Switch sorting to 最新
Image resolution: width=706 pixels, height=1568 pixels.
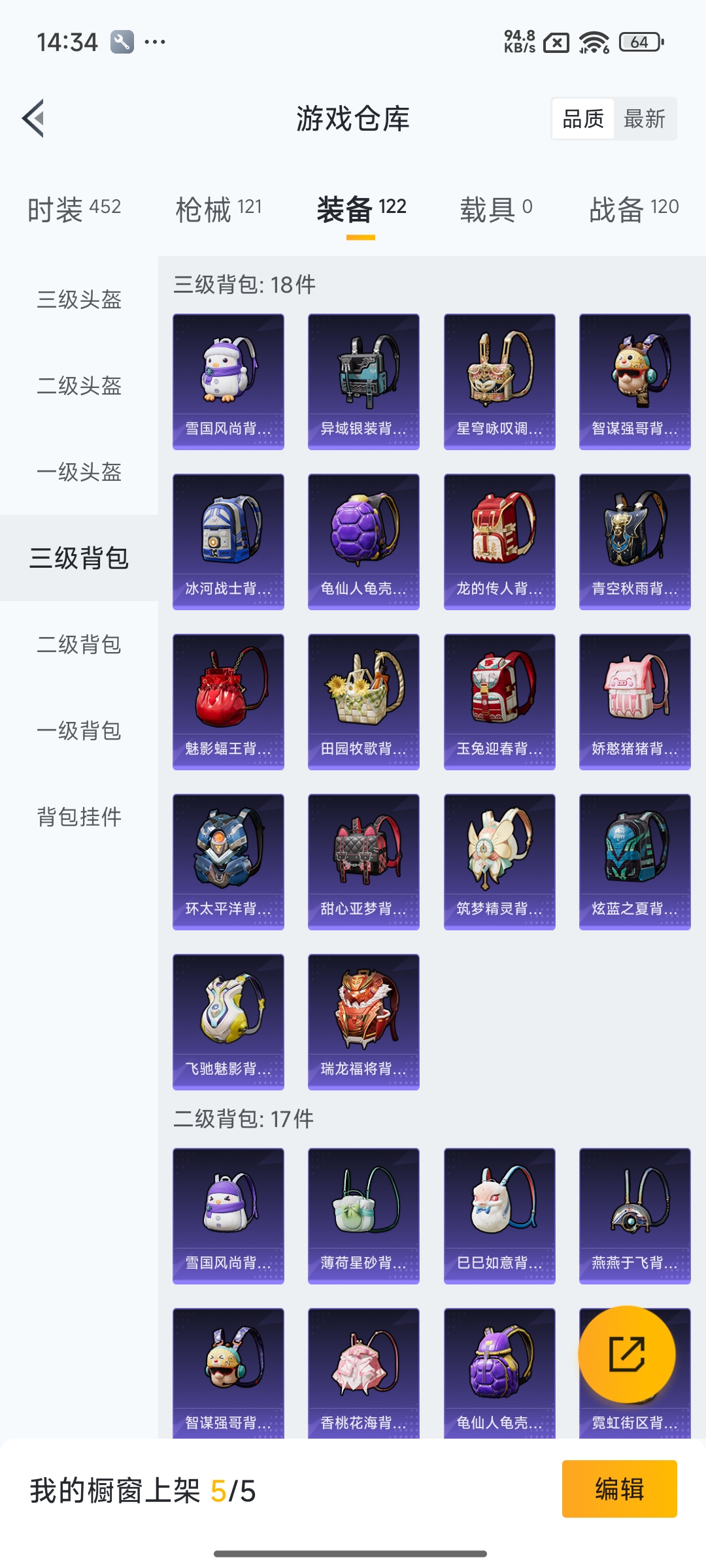(645, 118)
